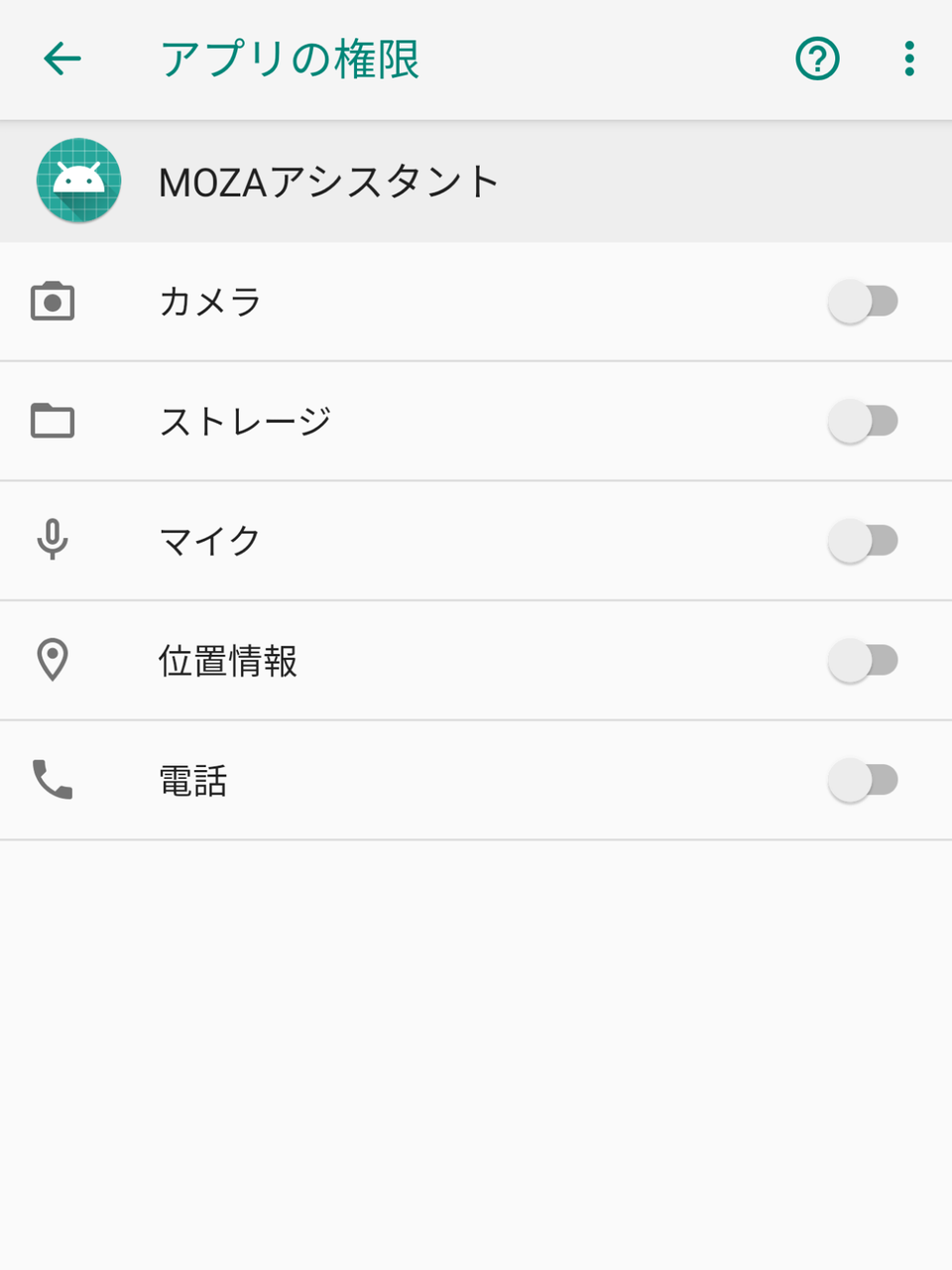Image resolution: width=952 pixels, height=1270 pixels.
Task: Enable the カメラ permission switch
Action: point(863,302)
